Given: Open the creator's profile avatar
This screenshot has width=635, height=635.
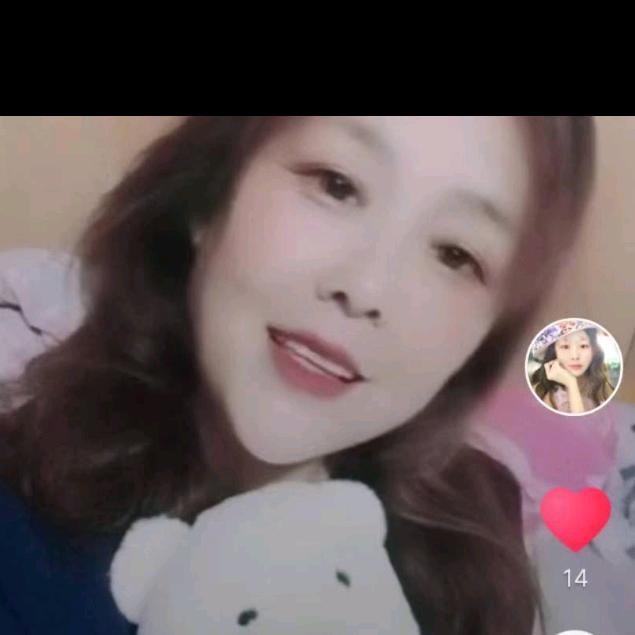Looking at the screenshot, I should [x=574, y=367].
